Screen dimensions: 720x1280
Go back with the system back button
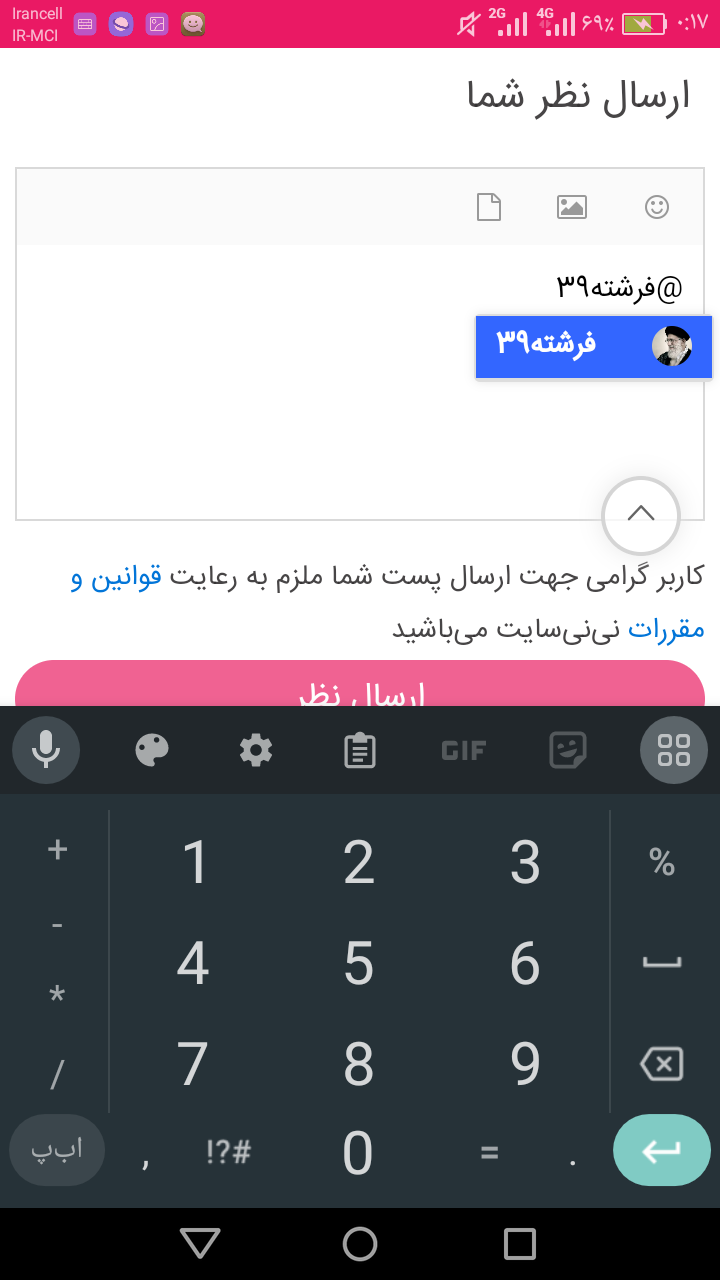click(200, 1243)
